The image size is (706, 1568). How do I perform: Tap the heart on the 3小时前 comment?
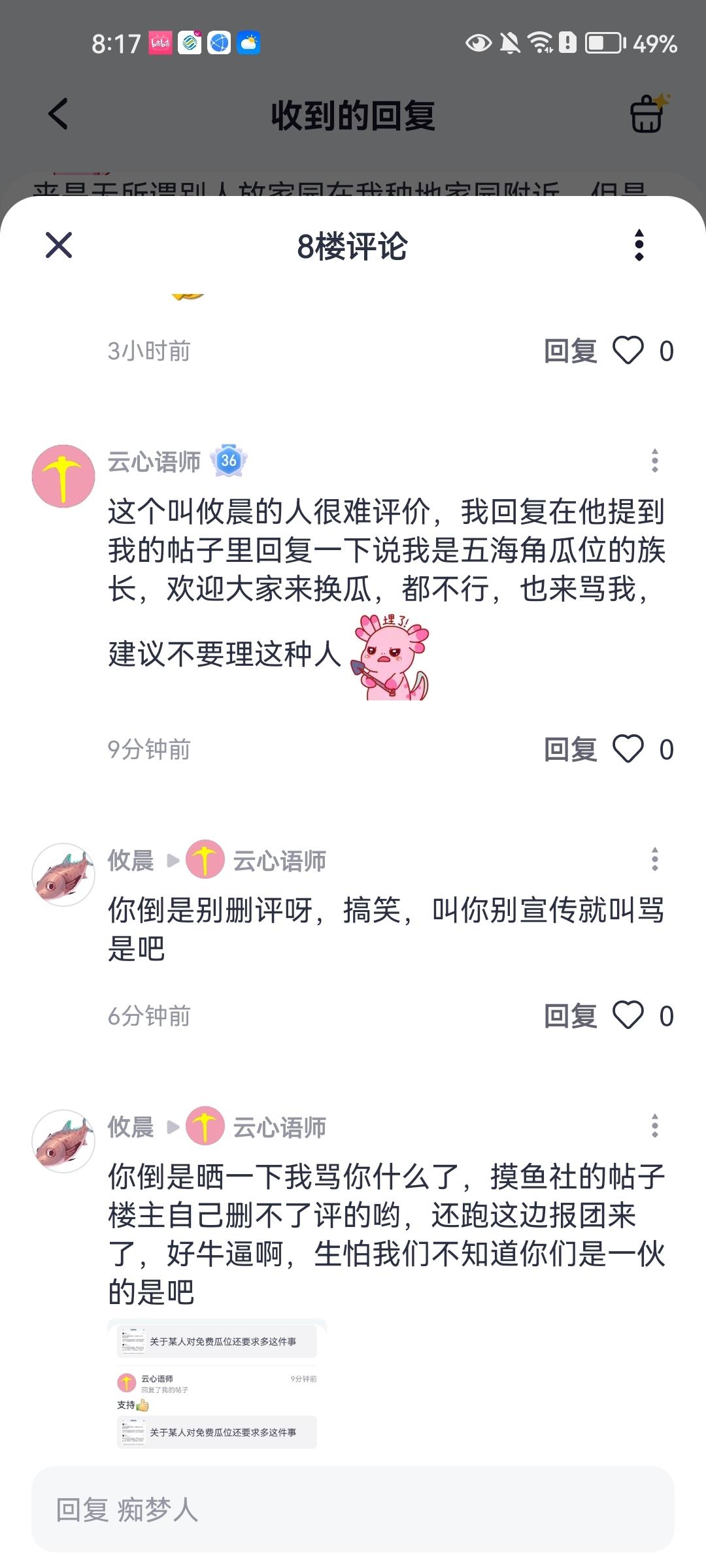click(628, 351)
